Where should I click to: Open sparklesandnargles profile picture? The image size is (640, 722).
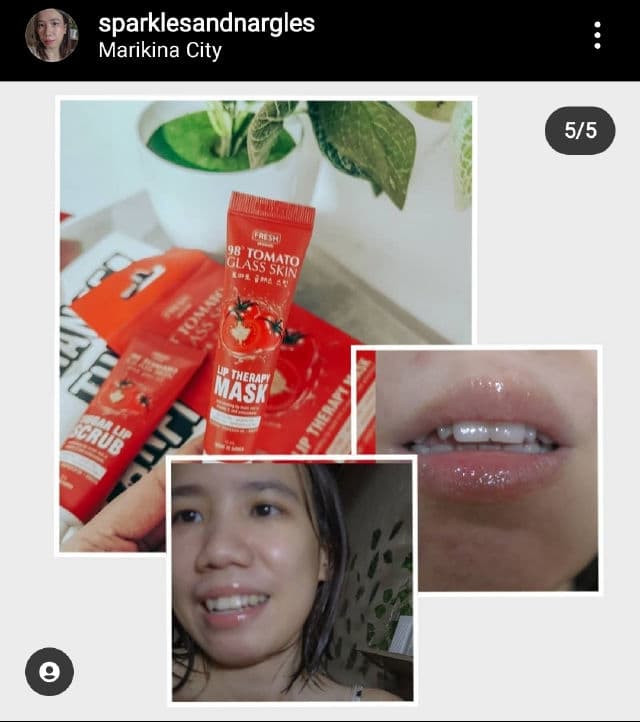click(x=51, y=36)
